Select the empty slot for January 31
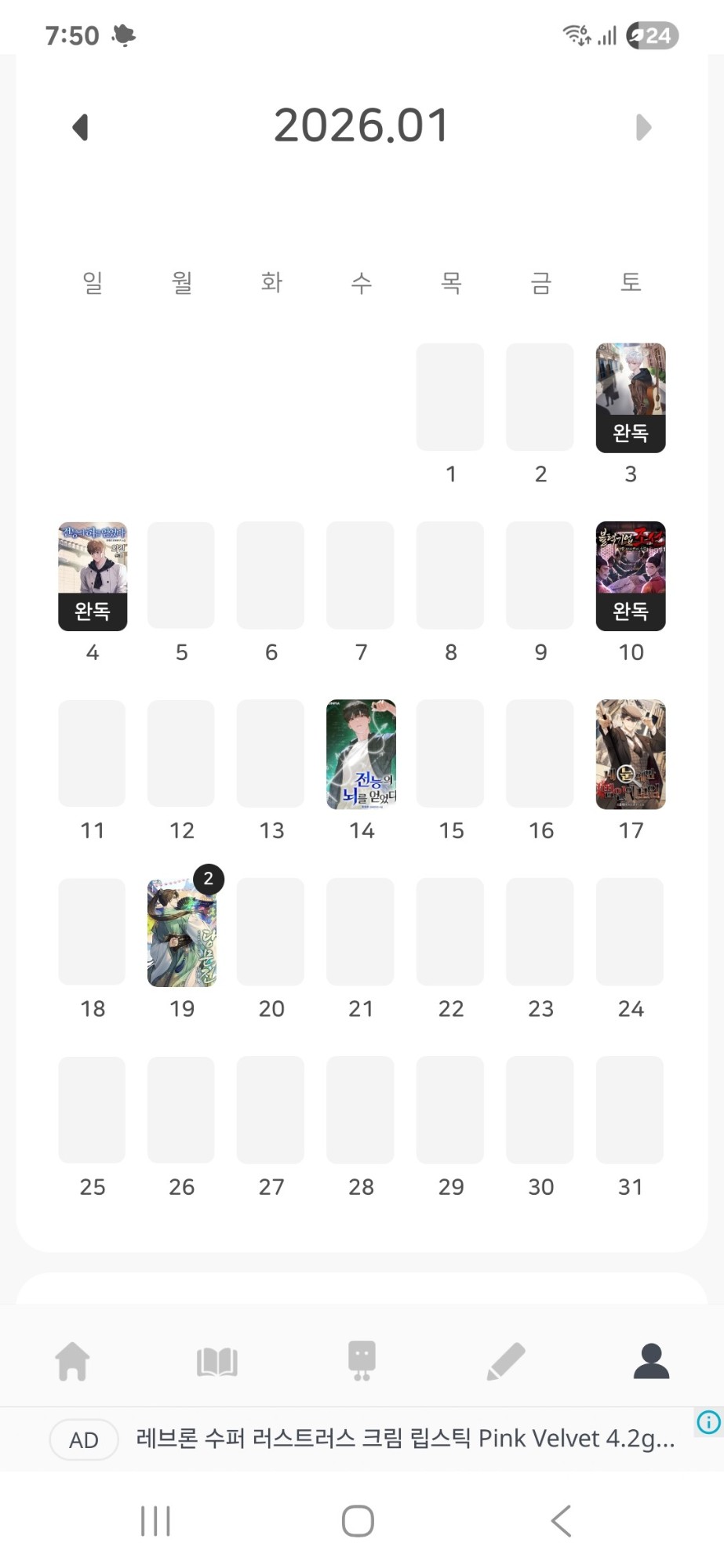The width and height of the screenshot is (724, 1568). (630, 1109)
